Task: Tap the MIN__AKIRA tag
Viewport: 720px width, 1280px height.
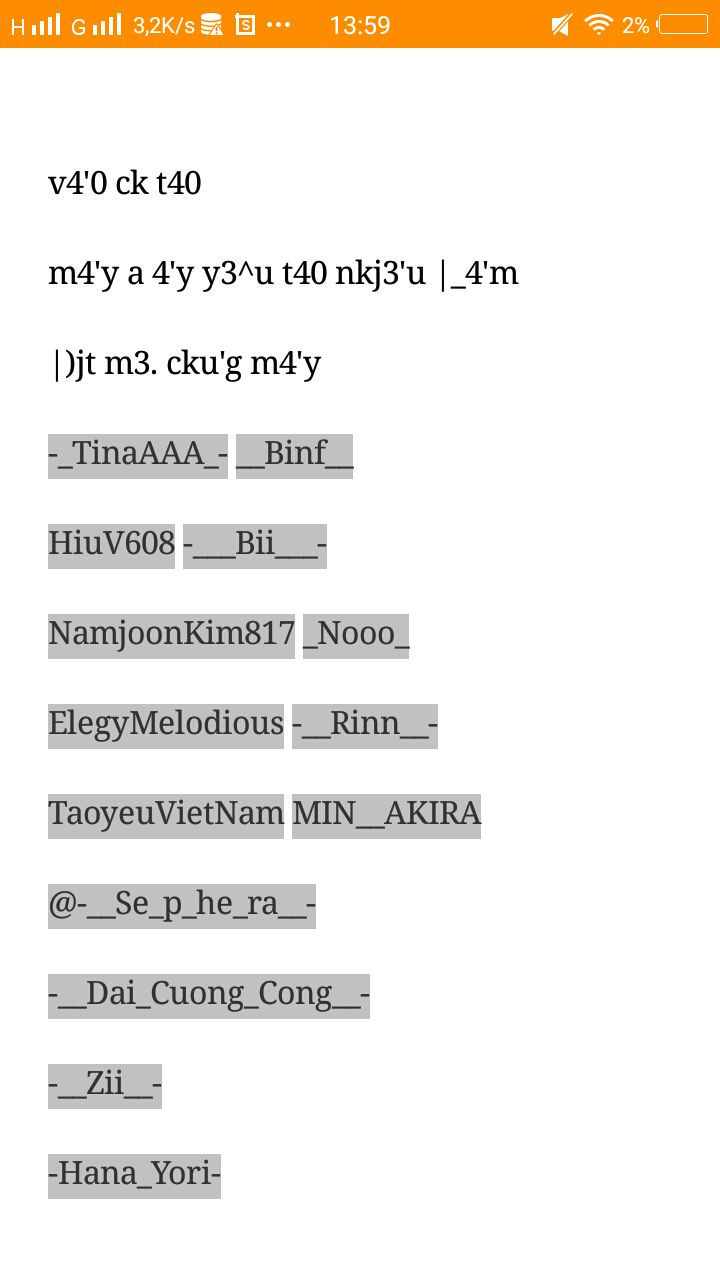Action: (386, 816)
